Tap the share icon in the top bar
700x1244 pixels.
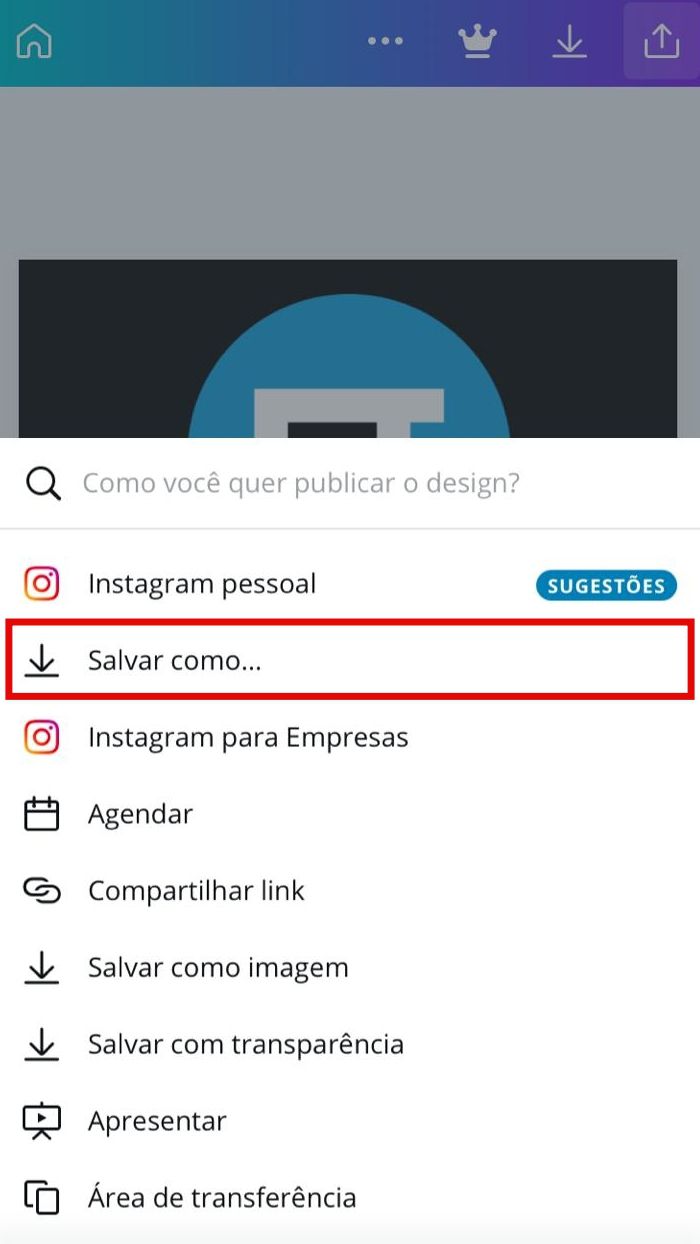[661, 41]
